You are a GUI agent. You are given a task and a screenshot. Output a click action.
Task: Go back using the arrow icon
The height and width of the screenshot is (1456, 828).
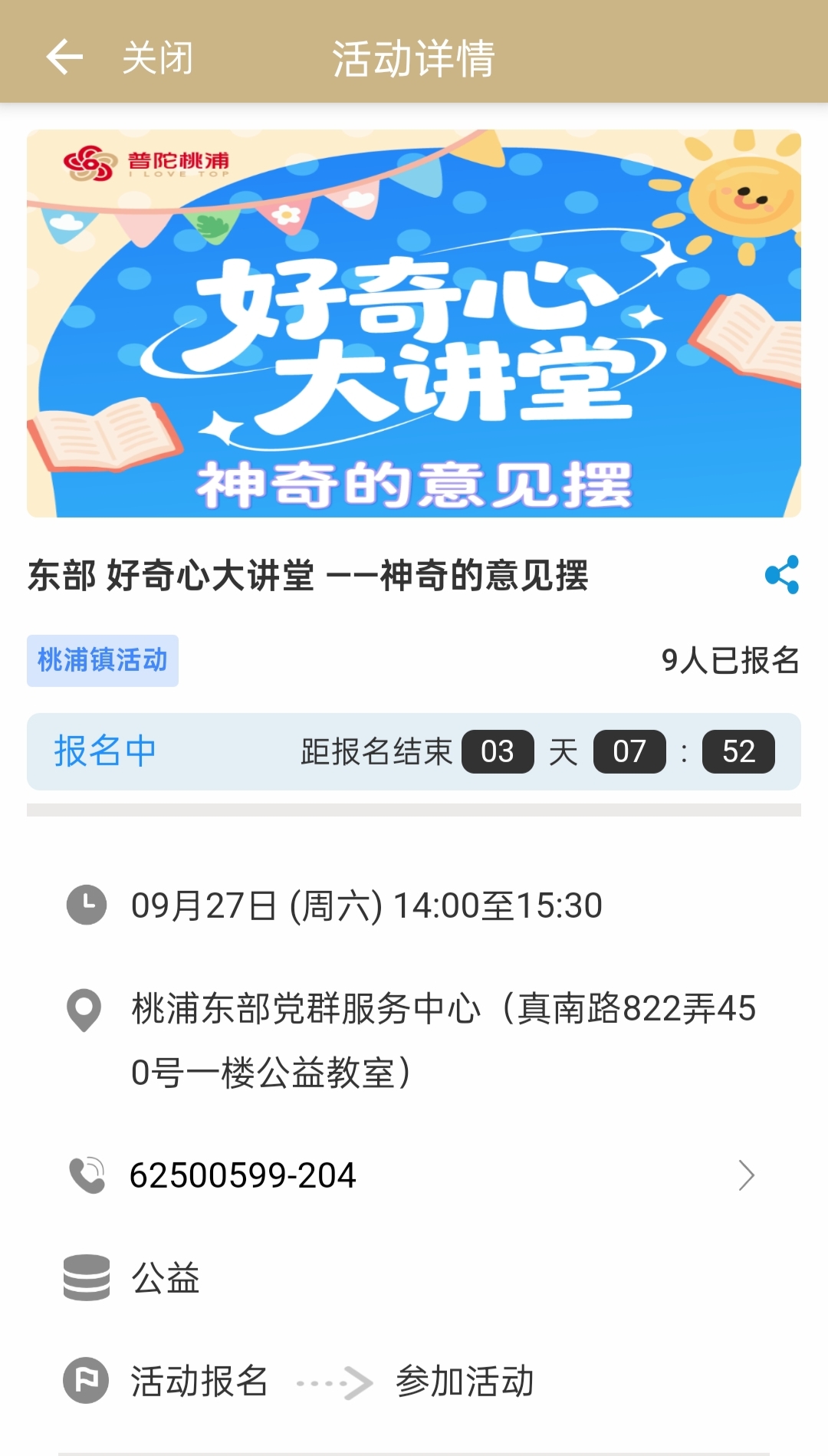click(x=64, y=58)
